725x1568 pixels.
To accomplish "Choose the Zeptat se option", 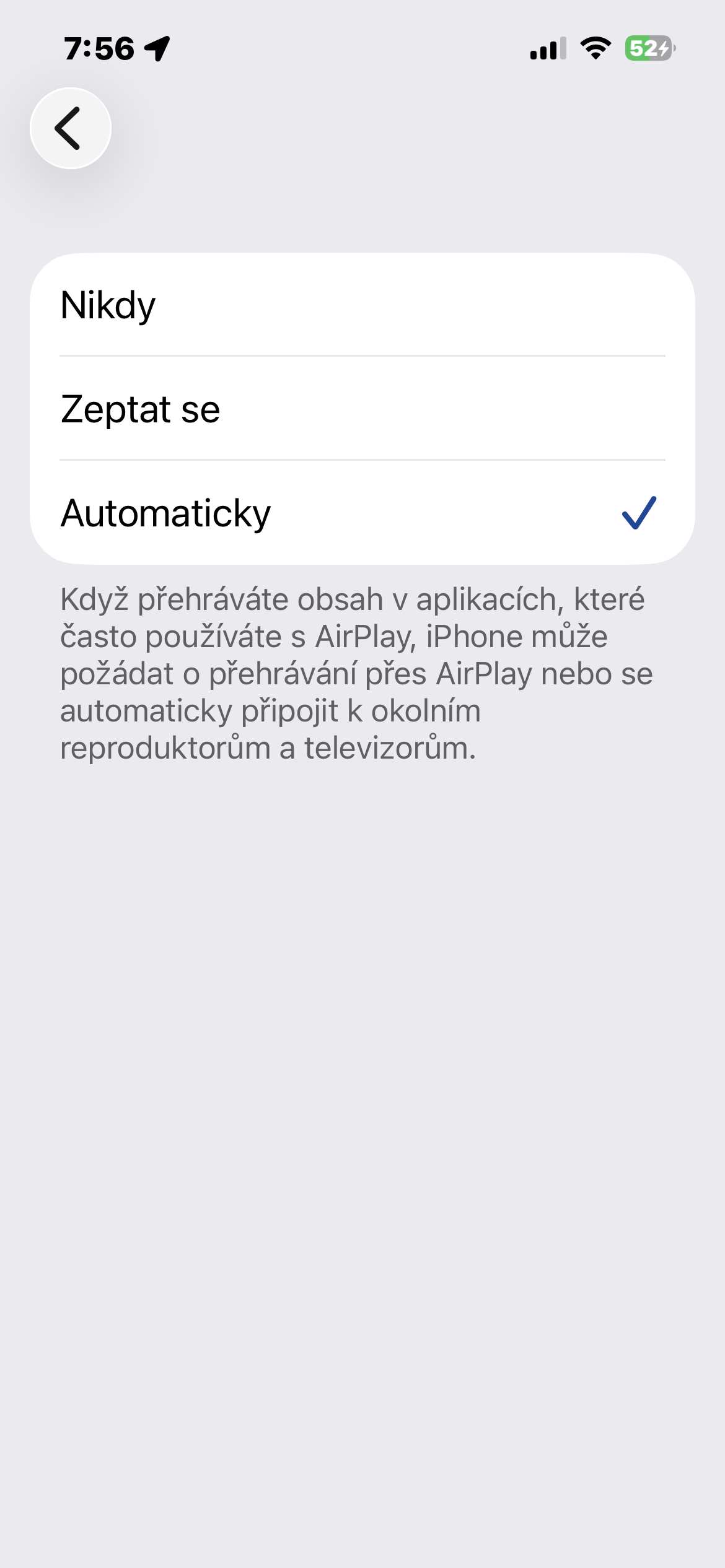I will 362,409.
